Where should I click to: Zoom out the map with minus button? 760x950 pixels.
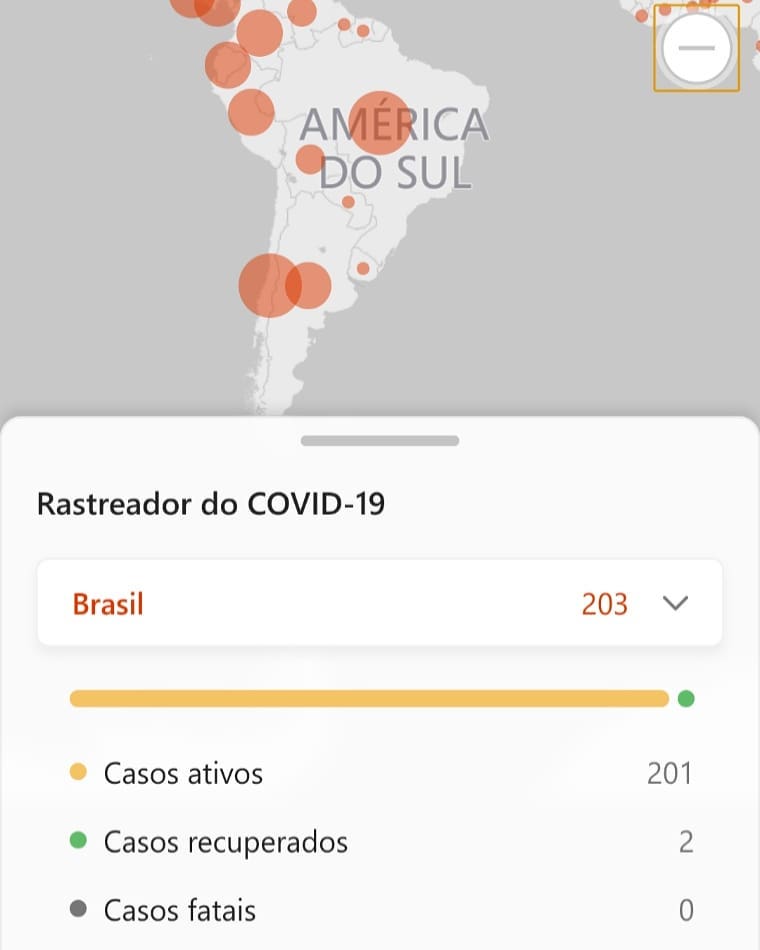(696, 48)
